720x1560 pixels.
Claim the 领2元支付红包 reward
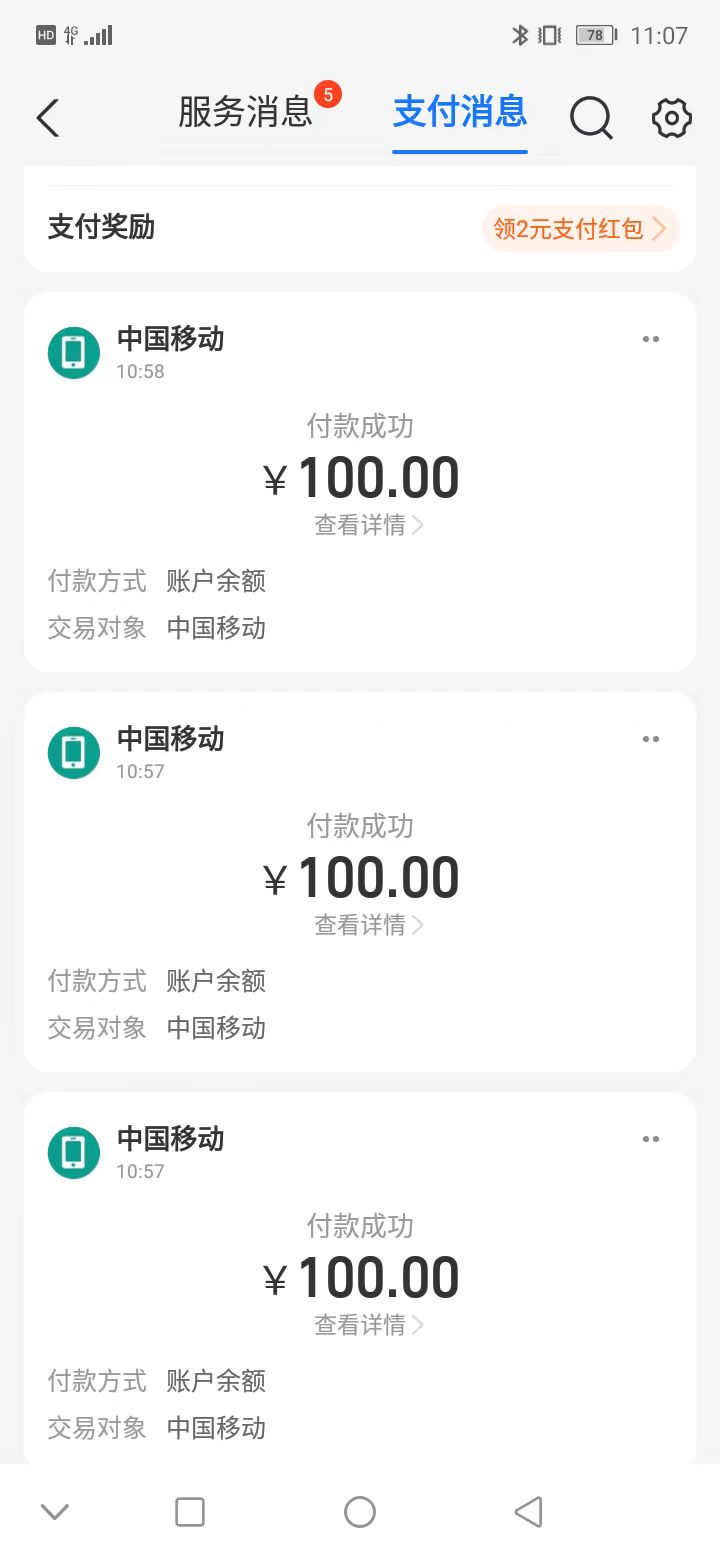tap(580, 229)
